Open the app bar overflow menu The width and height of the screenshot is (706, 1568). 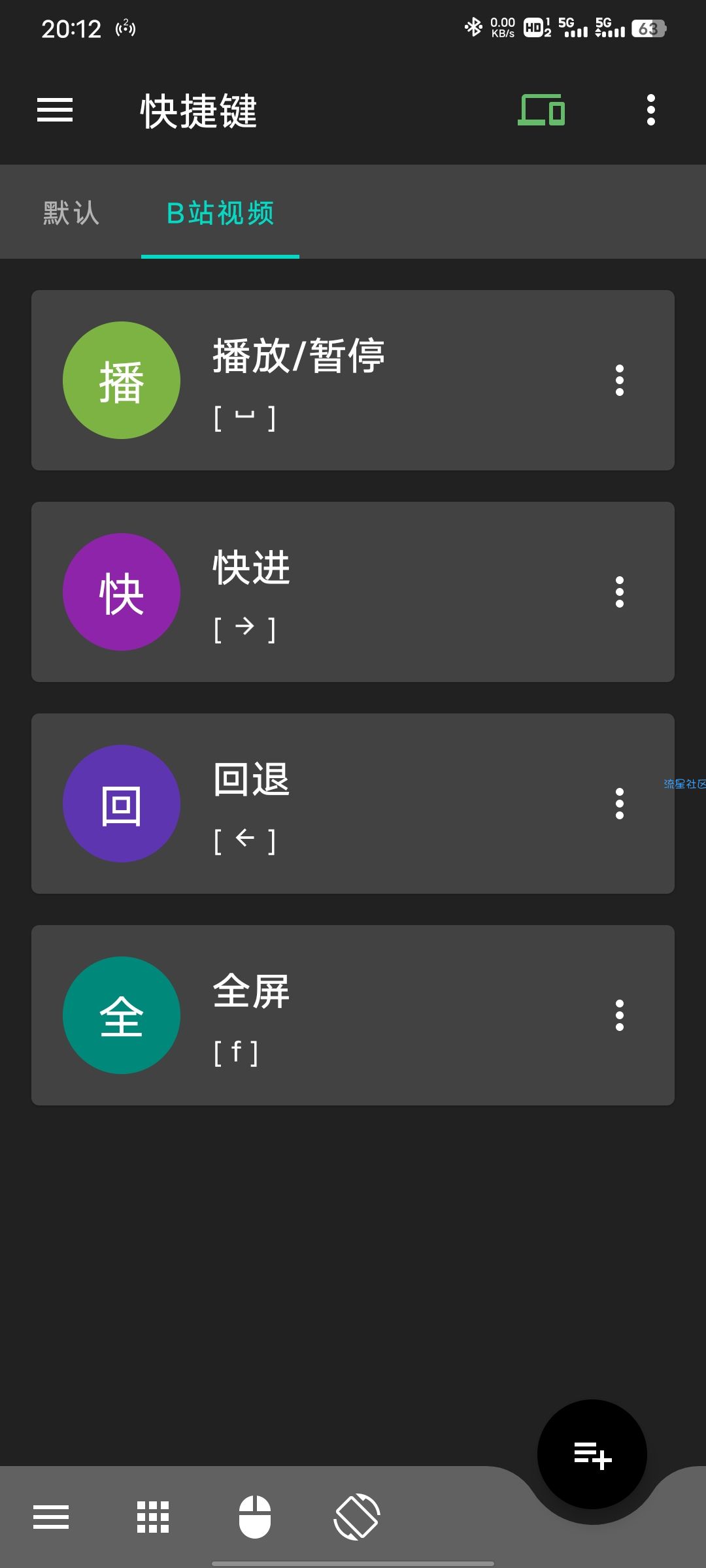click(x=650, y=110)
